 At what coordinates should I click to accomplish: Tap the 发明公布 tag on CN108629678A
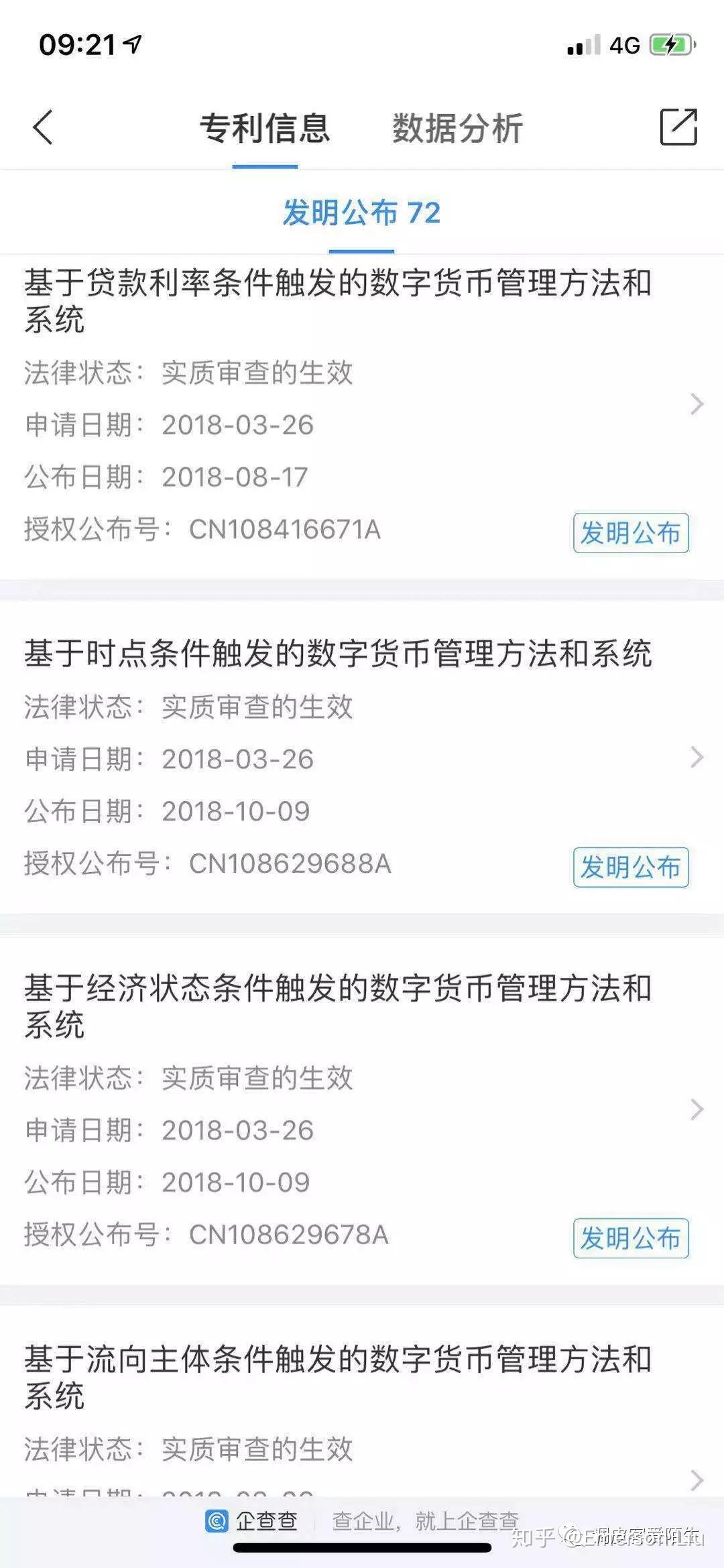point(630,1238)
